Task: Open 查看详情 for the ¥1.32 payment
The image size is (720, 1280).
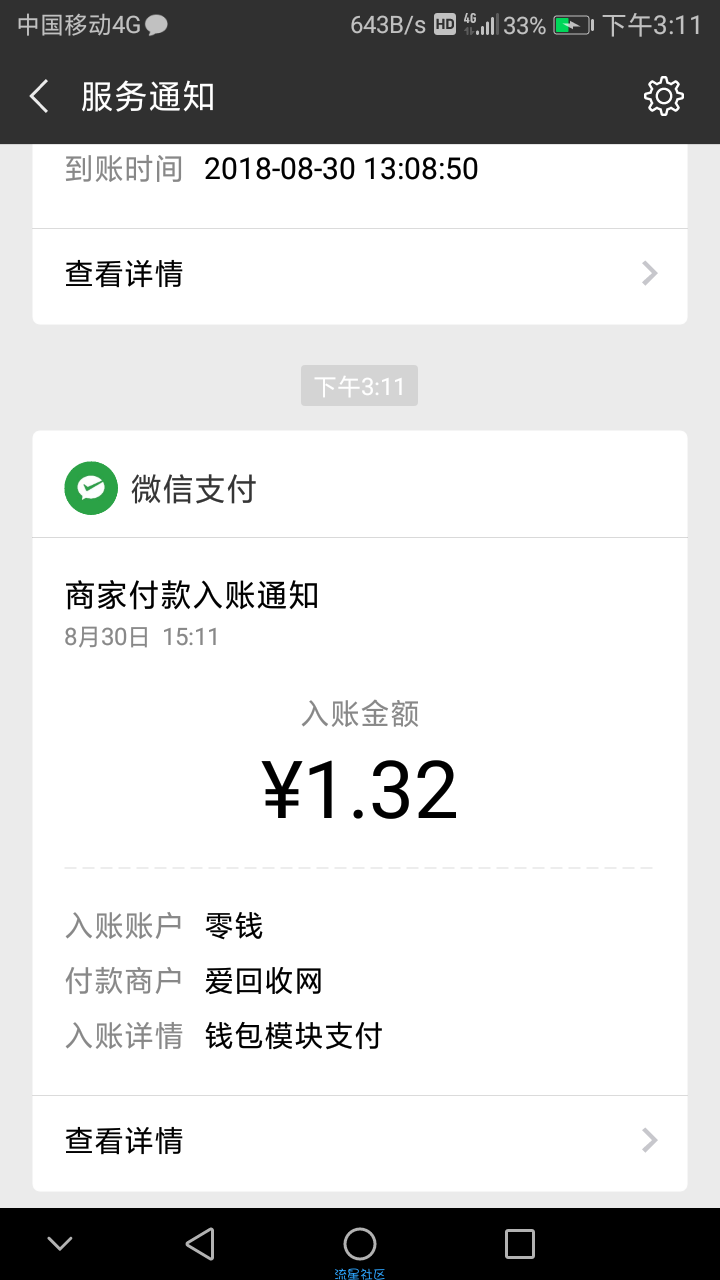Action: click(360, 1141)
